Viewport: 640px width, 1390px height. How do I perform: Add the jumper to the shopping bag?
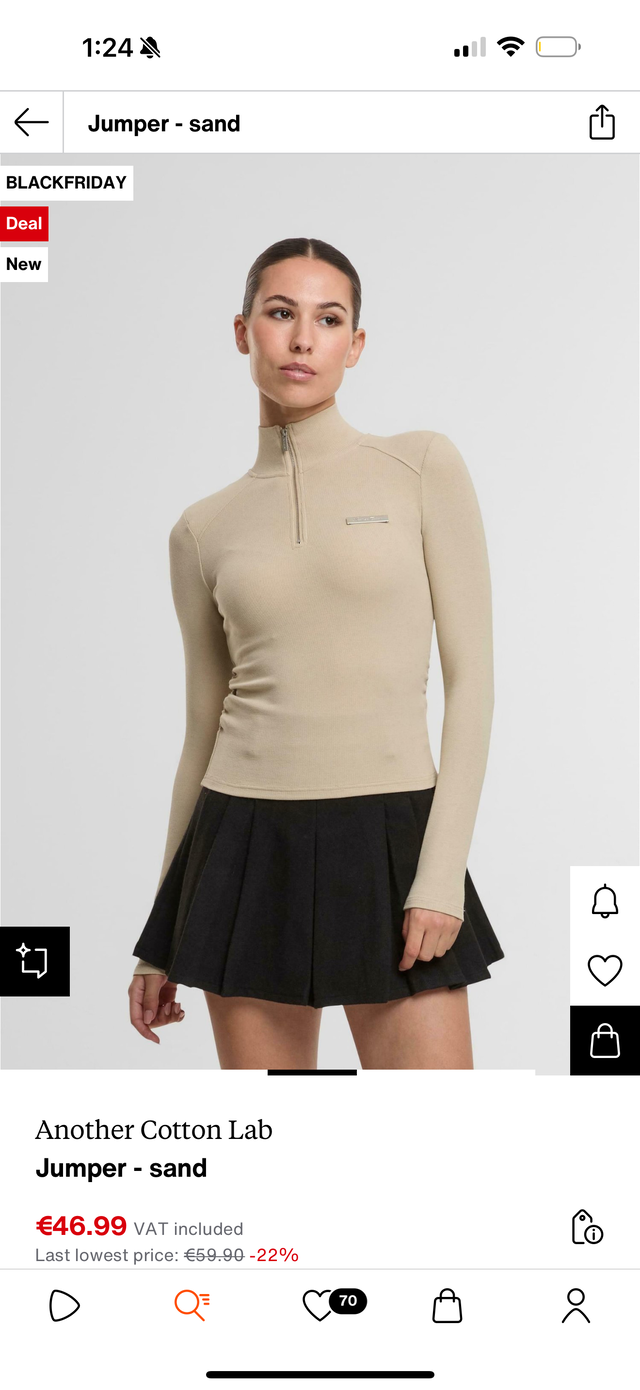[604, 1040]
